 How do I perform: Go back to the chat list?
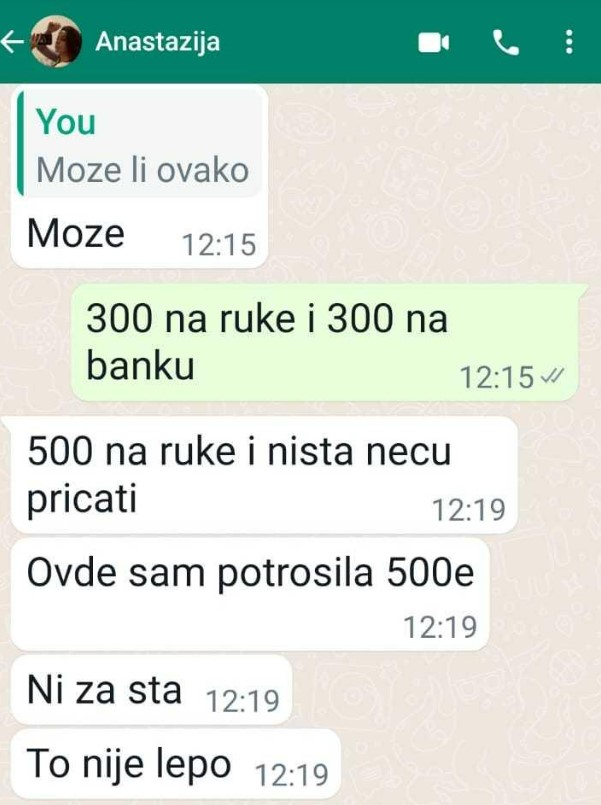(13, 42)
